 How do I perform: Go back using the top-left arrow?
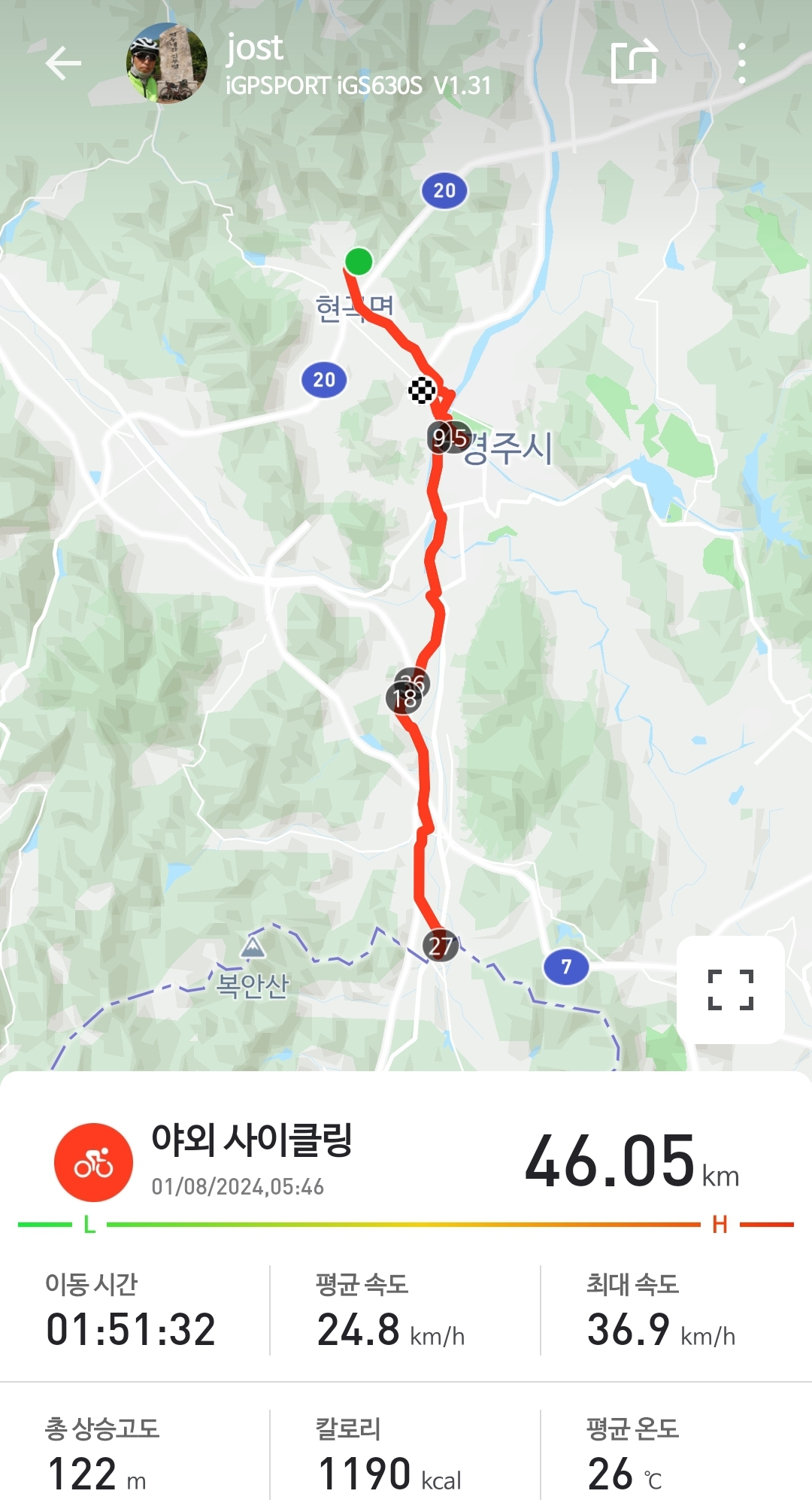[x=63, y=63]
